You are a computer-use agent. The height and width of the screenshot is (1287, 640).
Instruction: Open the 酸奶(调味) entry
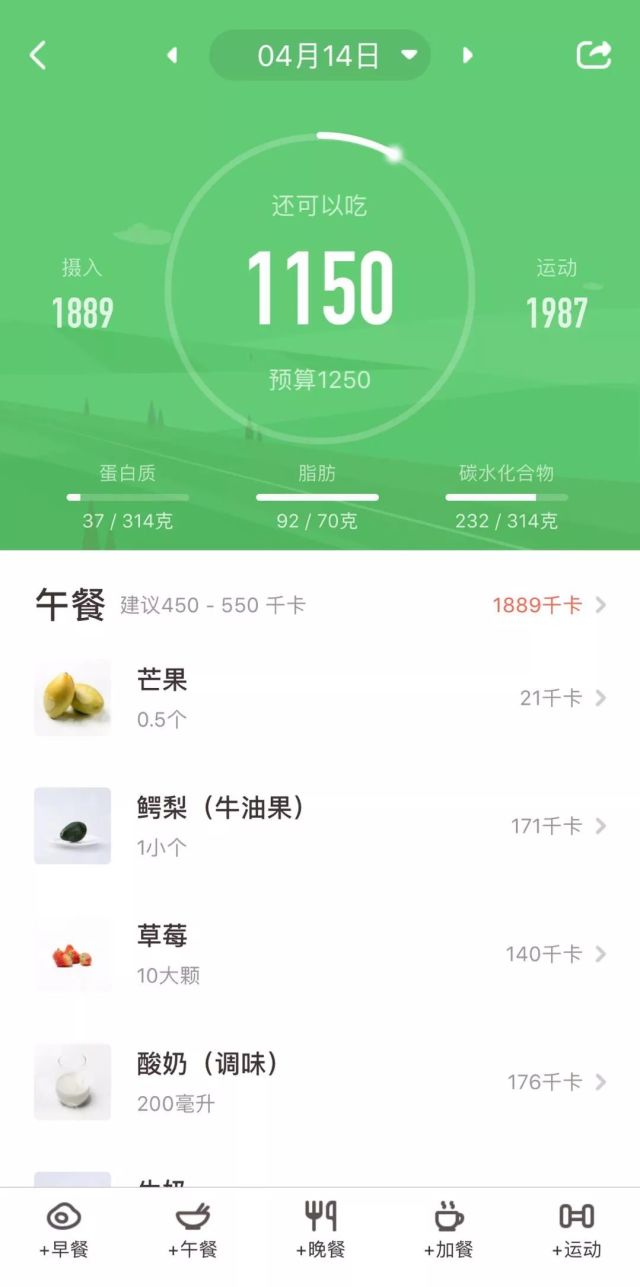click(320, 1082)
